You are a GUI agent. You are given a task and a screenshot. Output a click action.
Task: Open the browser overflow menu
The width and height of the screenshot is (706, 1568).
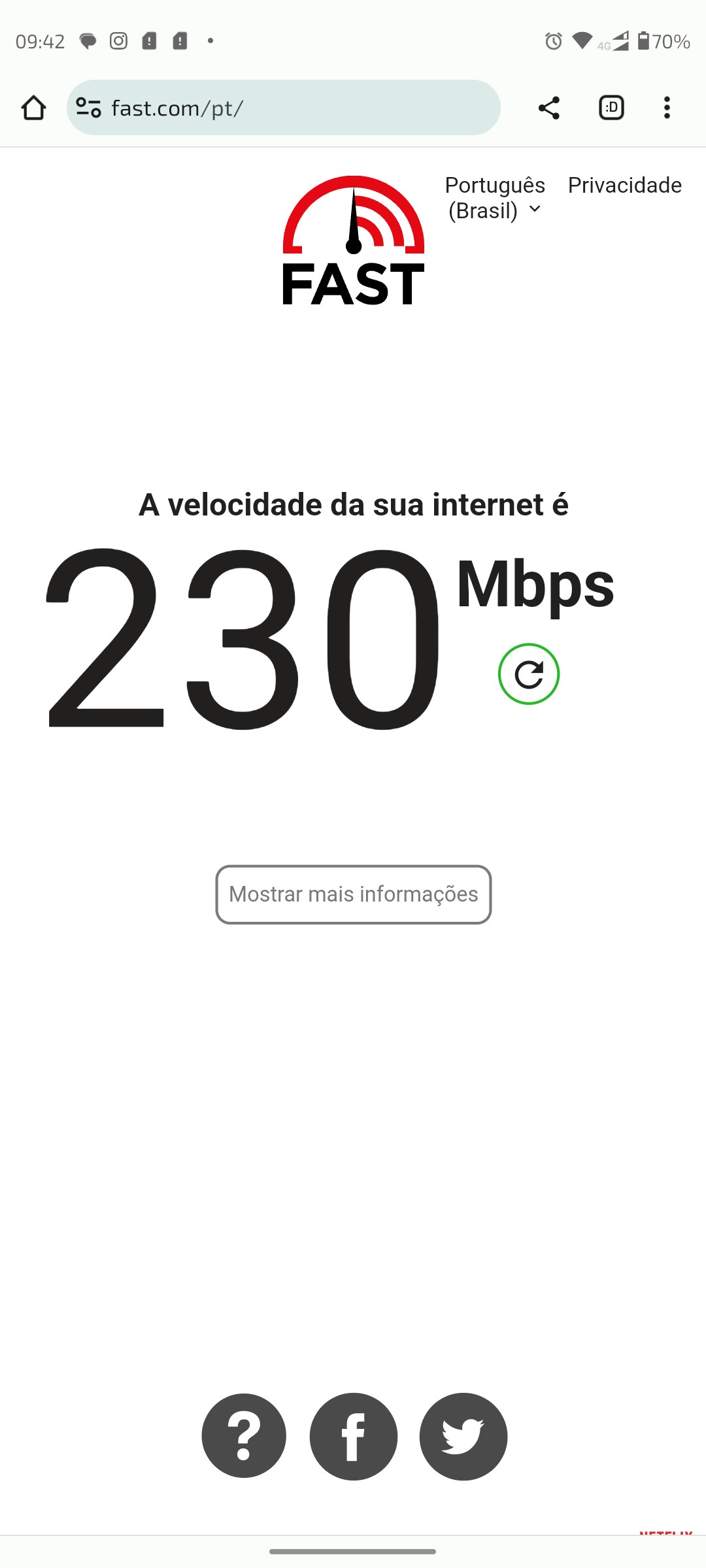pos(667,108)
